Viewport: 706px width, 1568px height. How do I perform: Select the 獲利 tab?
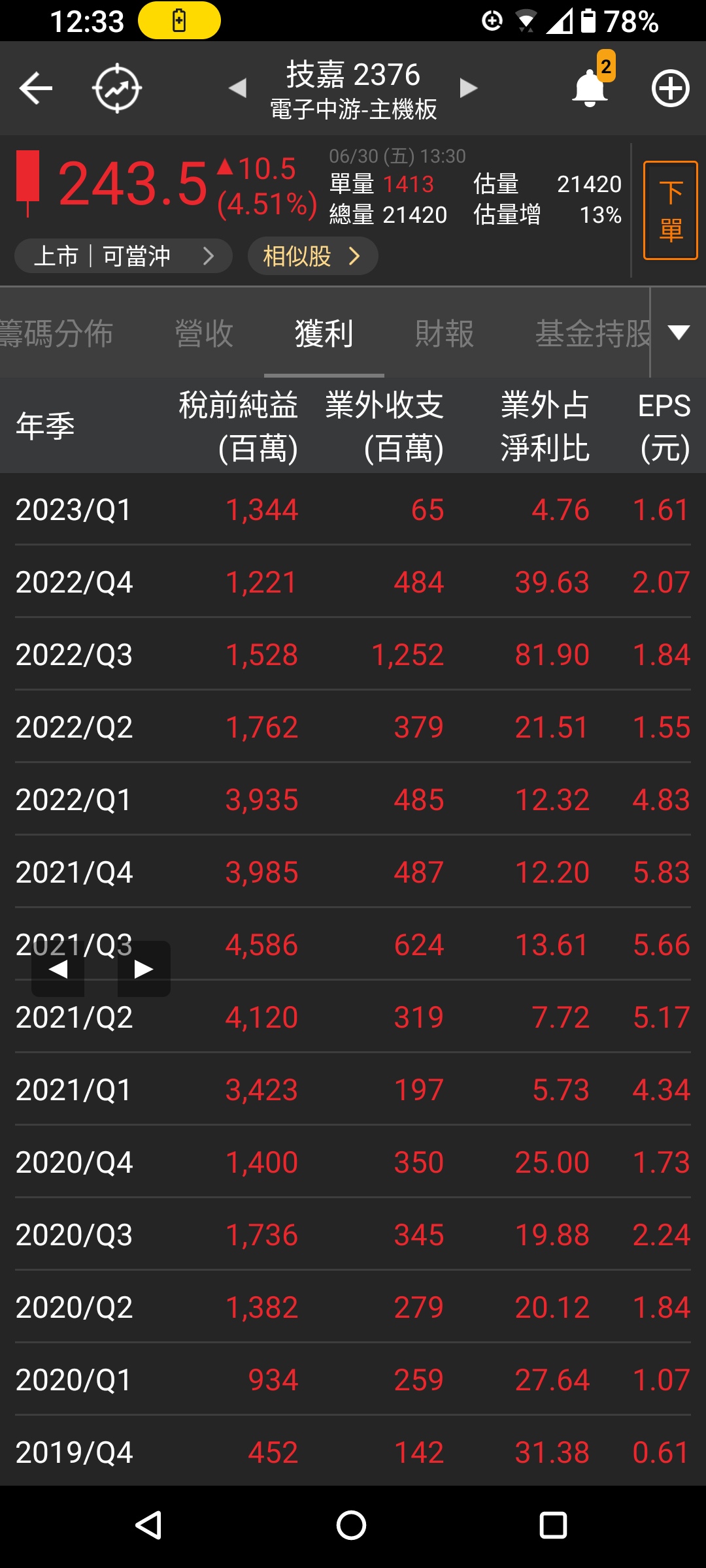coord(324,333)
